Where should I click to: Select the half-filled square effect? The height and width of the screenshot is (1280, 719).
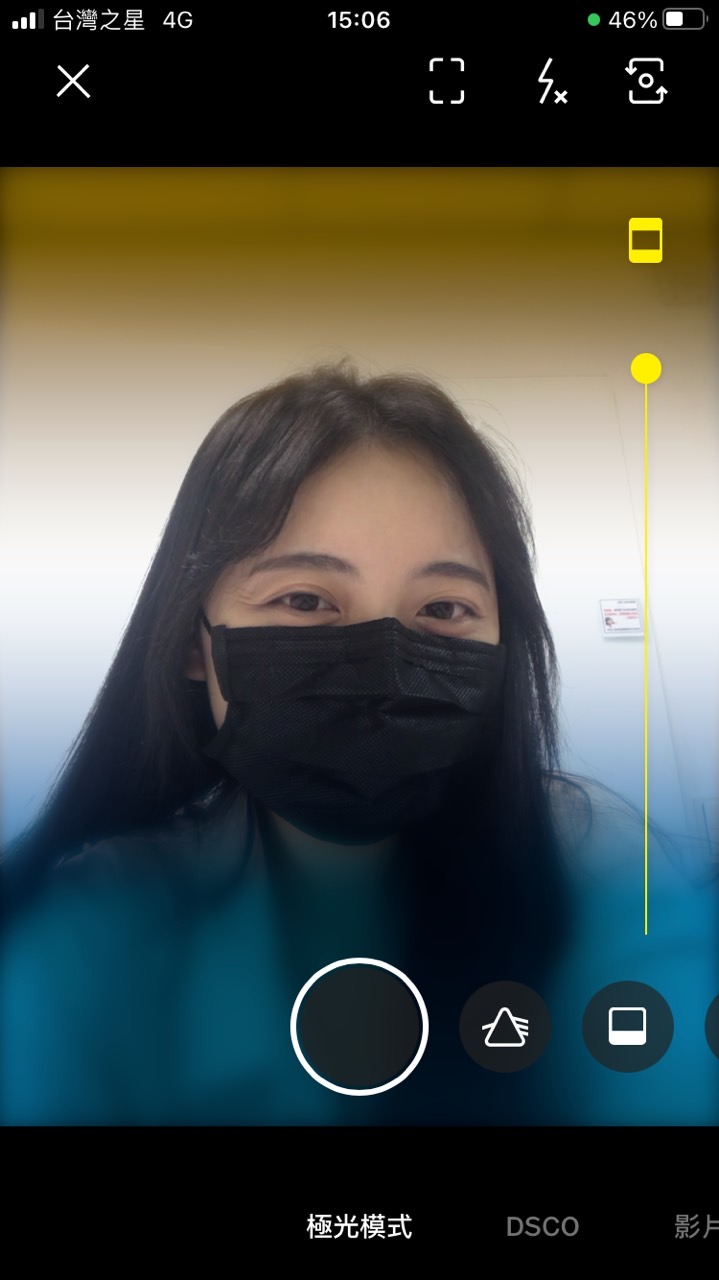coord(628,1027)
